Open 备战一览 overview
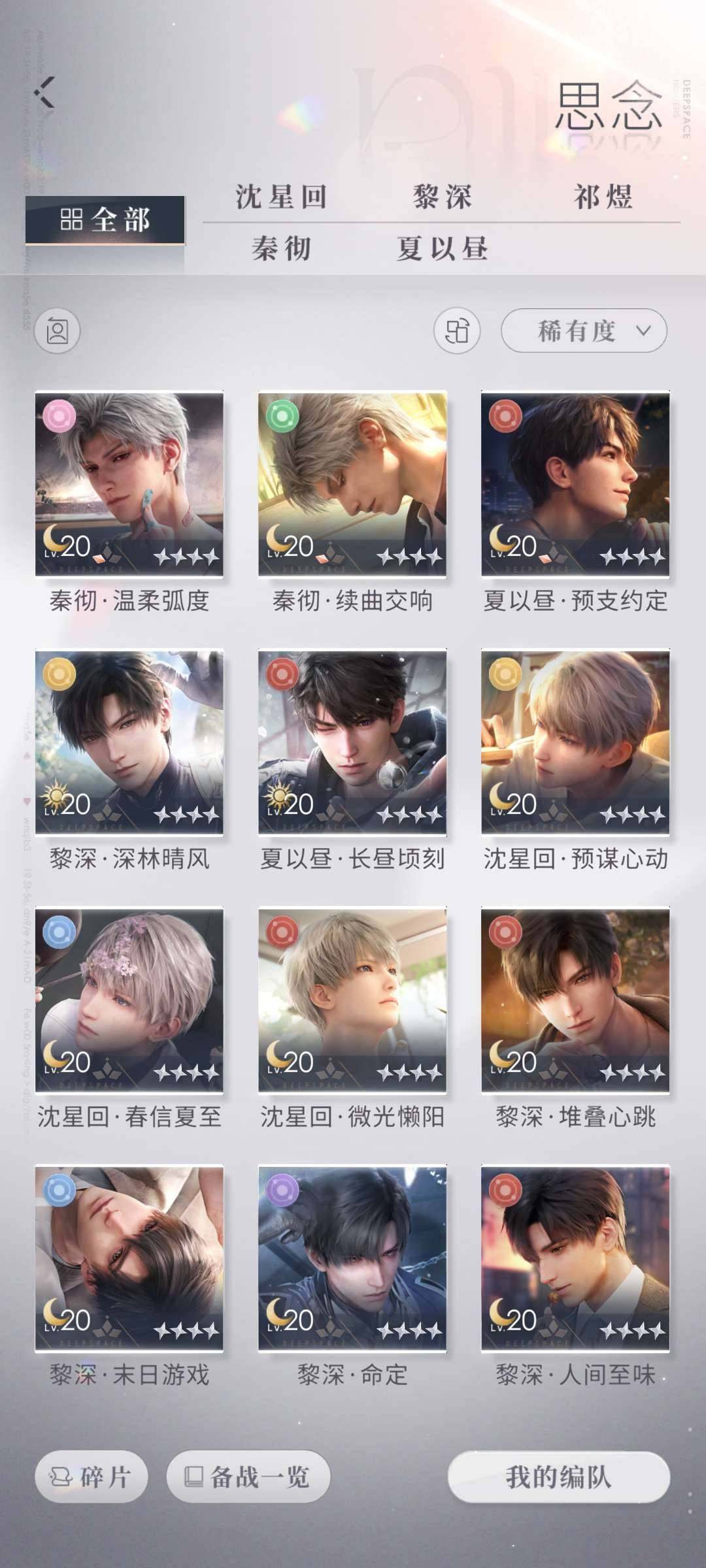This screenshot has height=1568, width=706. [x=248, y=1477]
